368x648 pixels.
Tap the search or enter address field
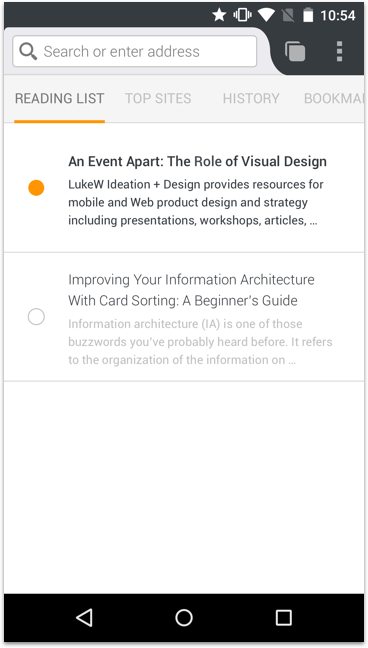(134, 51)
